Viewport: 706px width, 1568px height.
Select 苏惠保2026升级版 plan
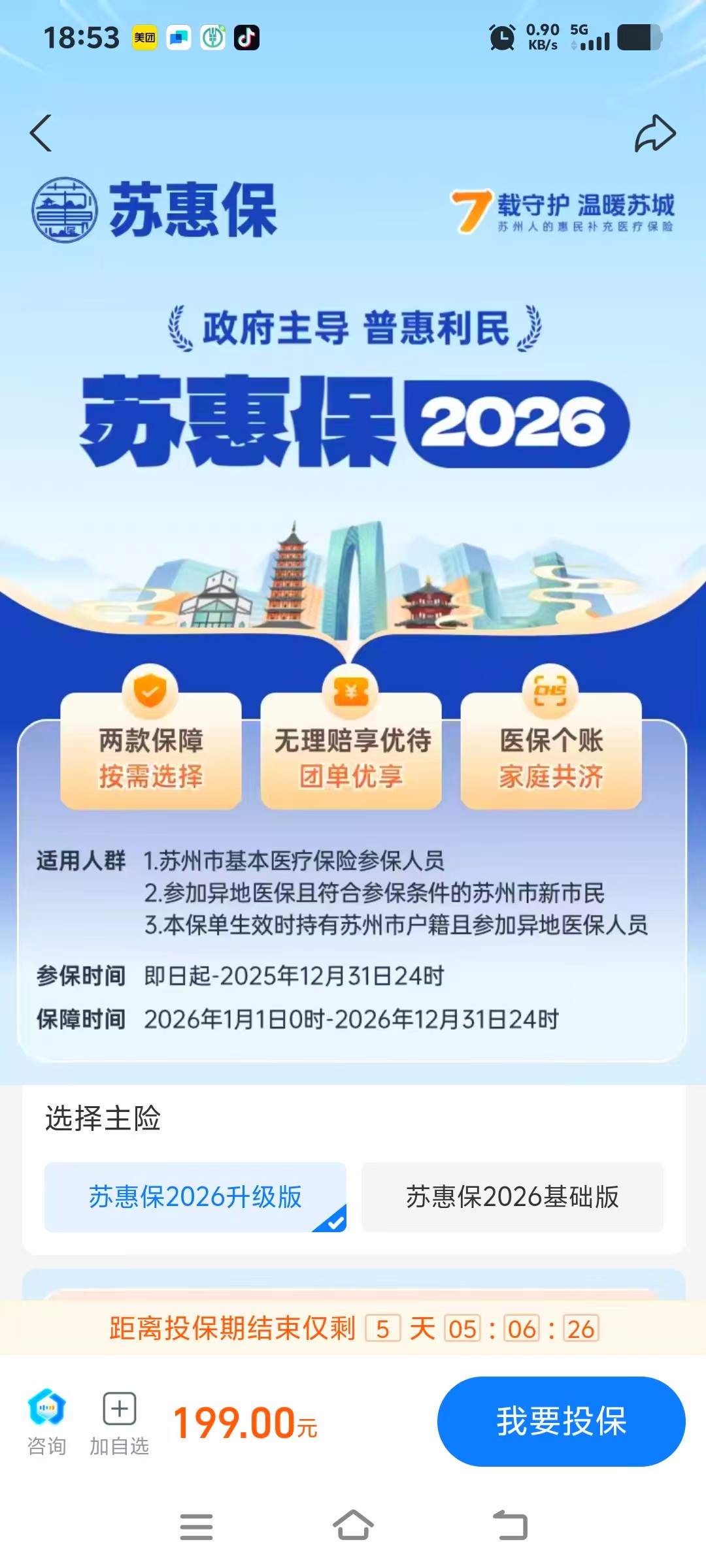pyautogui.click(x=195, y=1197)
